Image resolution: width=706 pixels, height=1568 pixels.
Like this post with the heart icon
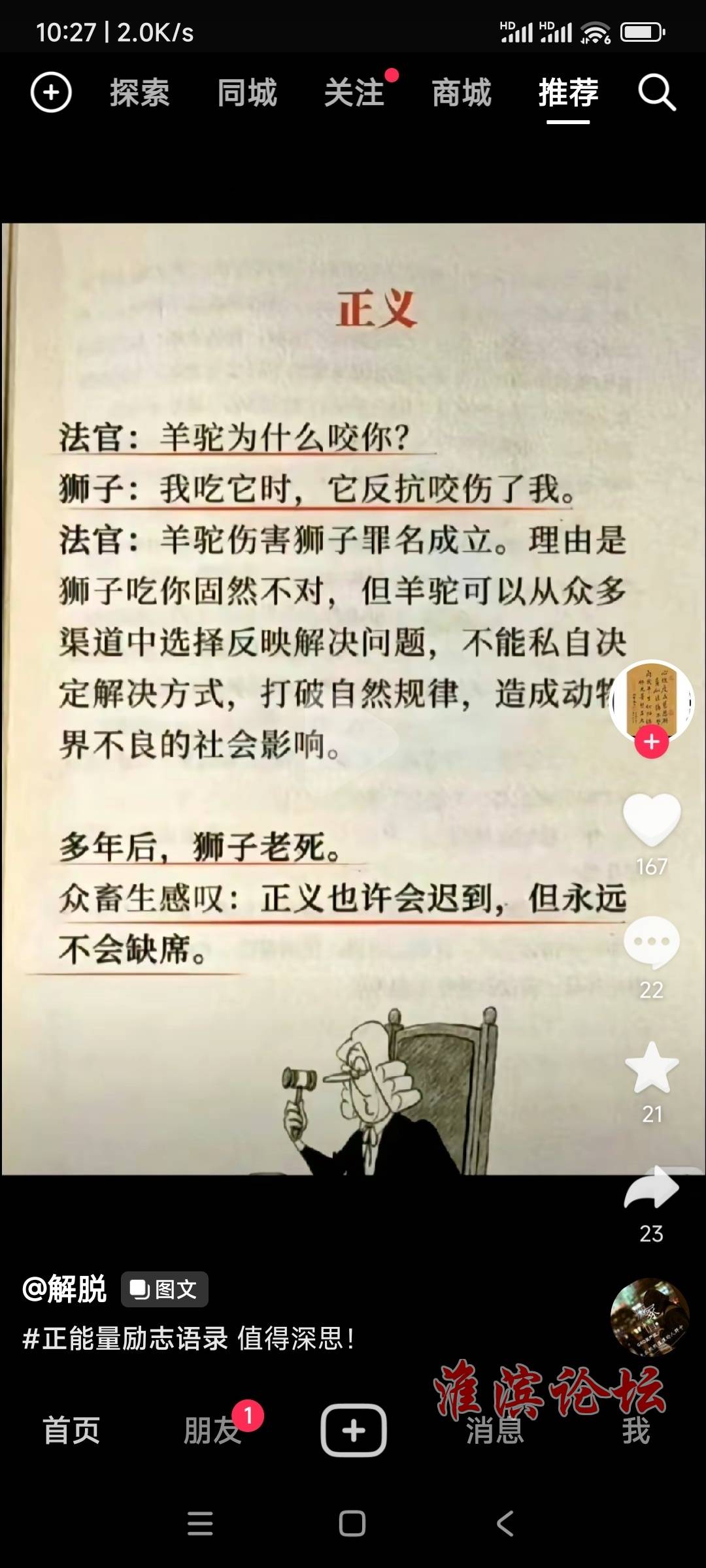click(652, 818)
